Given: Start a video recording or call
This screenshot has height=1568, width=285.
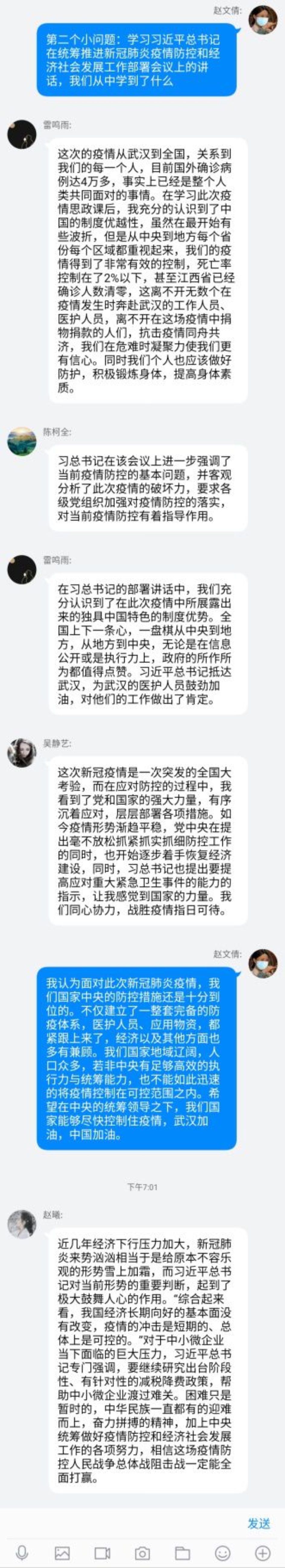Looking at the screenshot, I should click(102, 1553).
